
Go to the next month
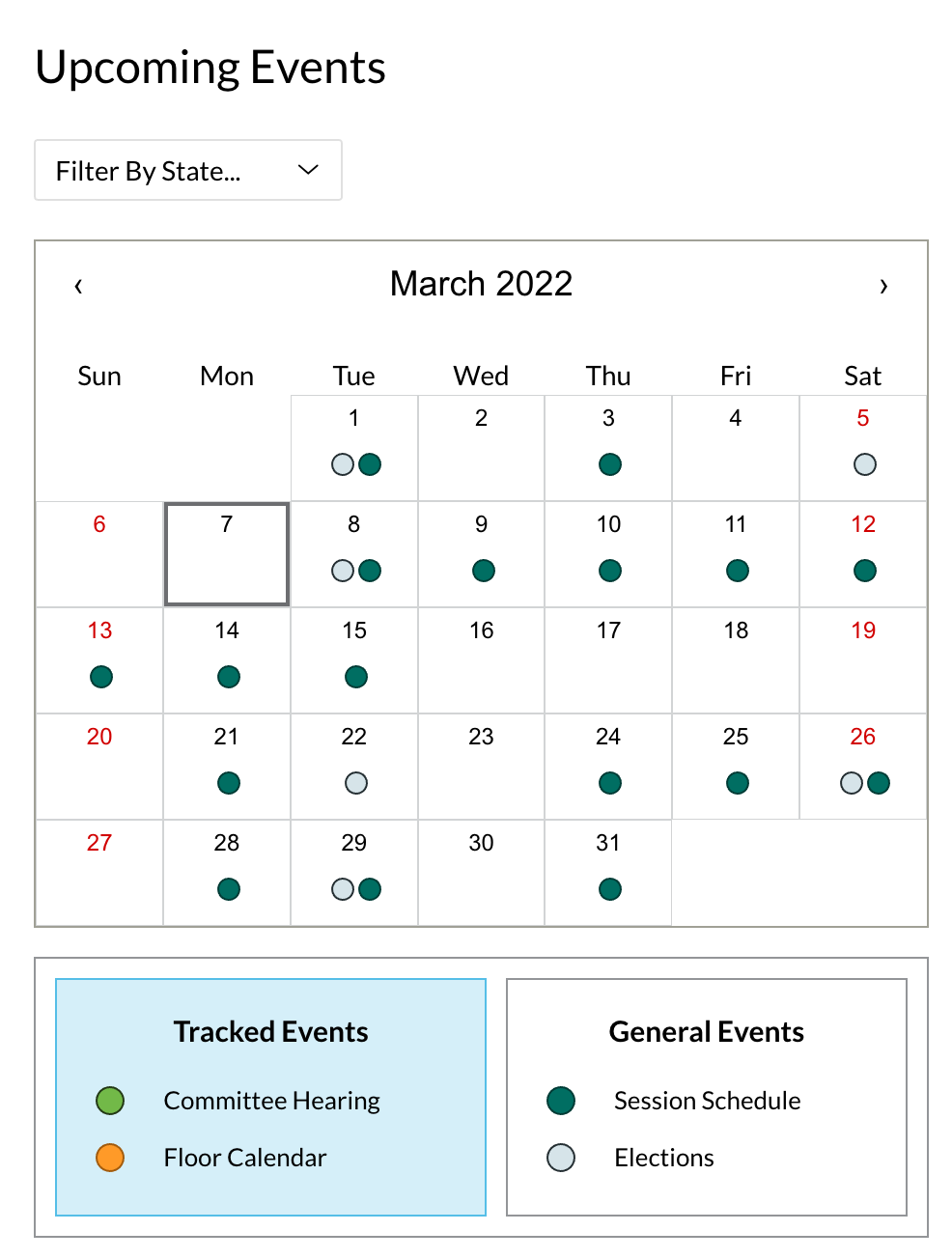click(x=882, y=286)
